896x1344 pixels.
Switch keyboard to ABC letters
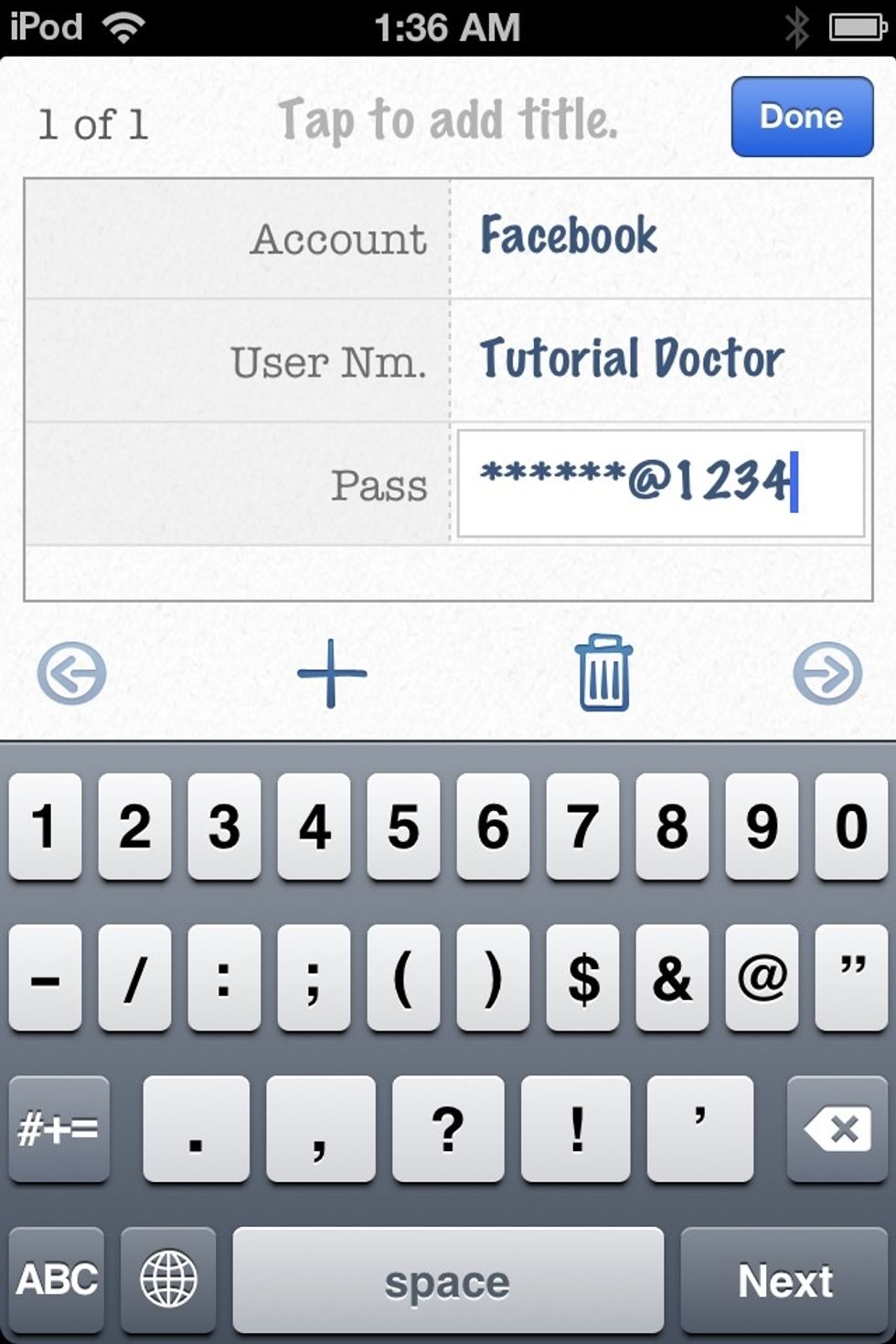coord(57,1280)
